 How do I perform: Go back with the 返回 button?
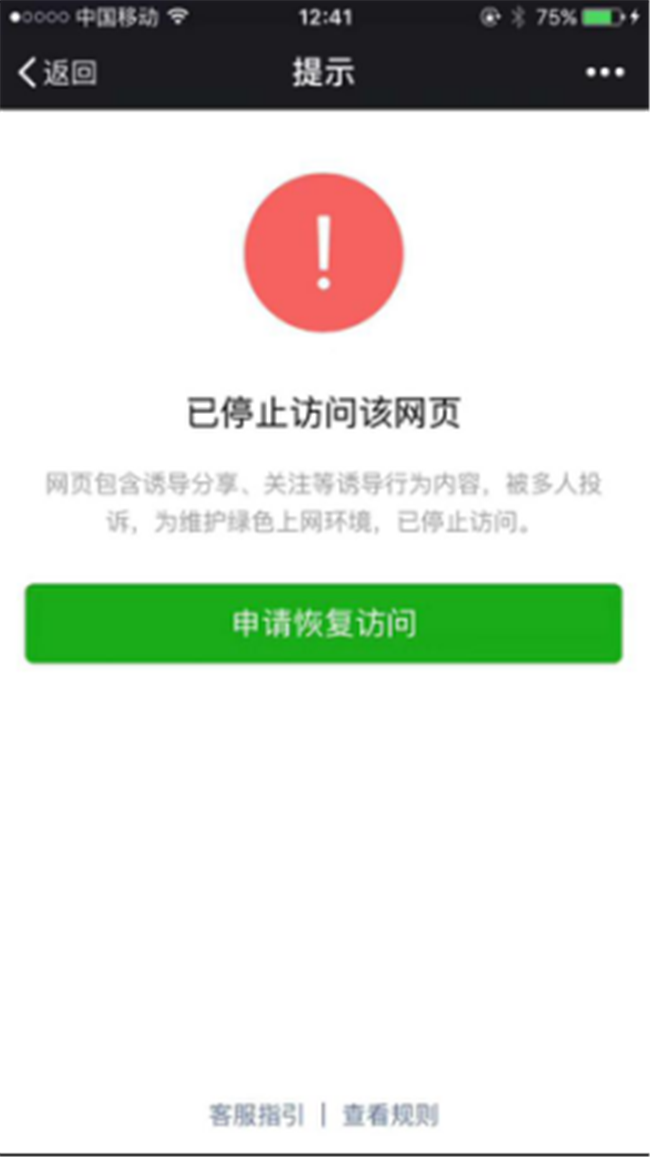pos(58,72)
